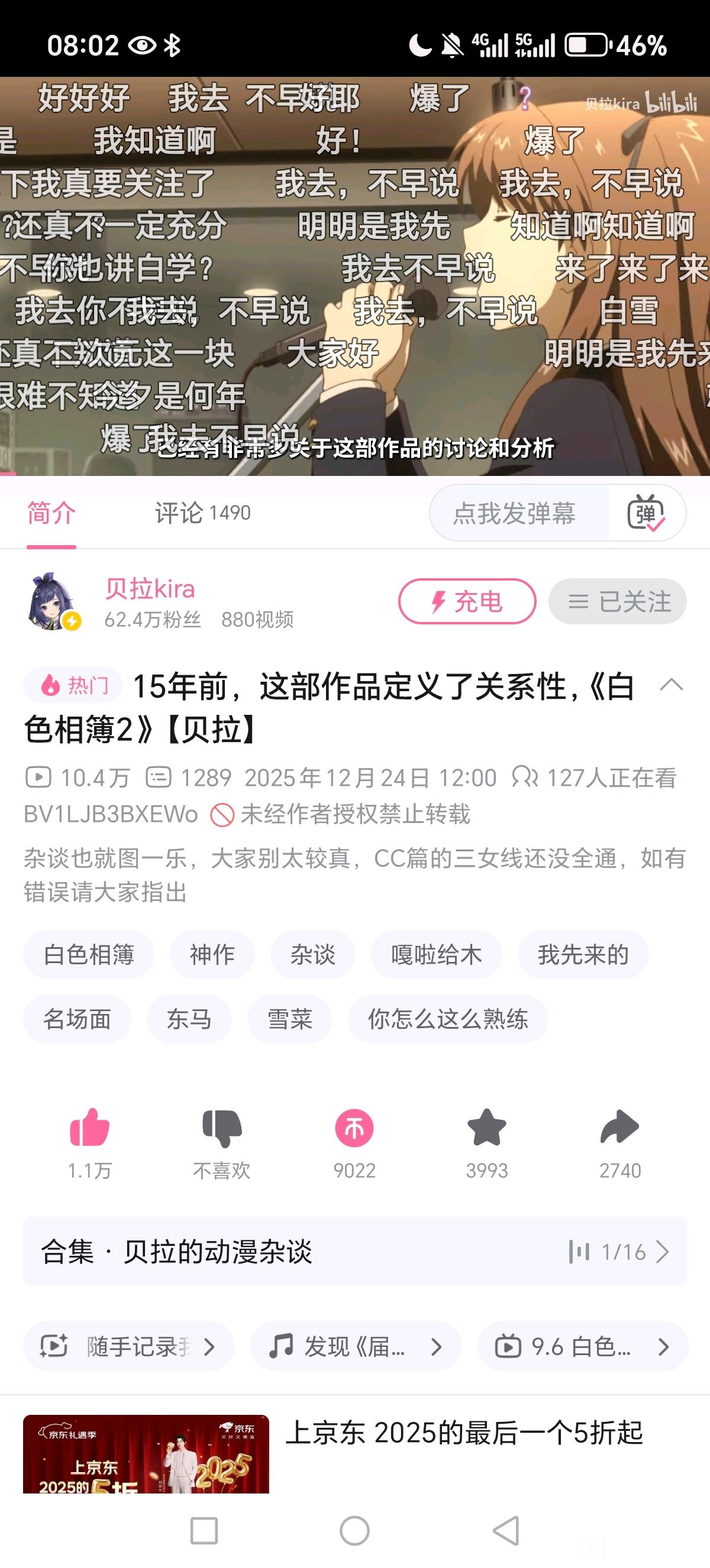
Task: Go back with system navigation triangle
Action: click(x=506, y=1531)
